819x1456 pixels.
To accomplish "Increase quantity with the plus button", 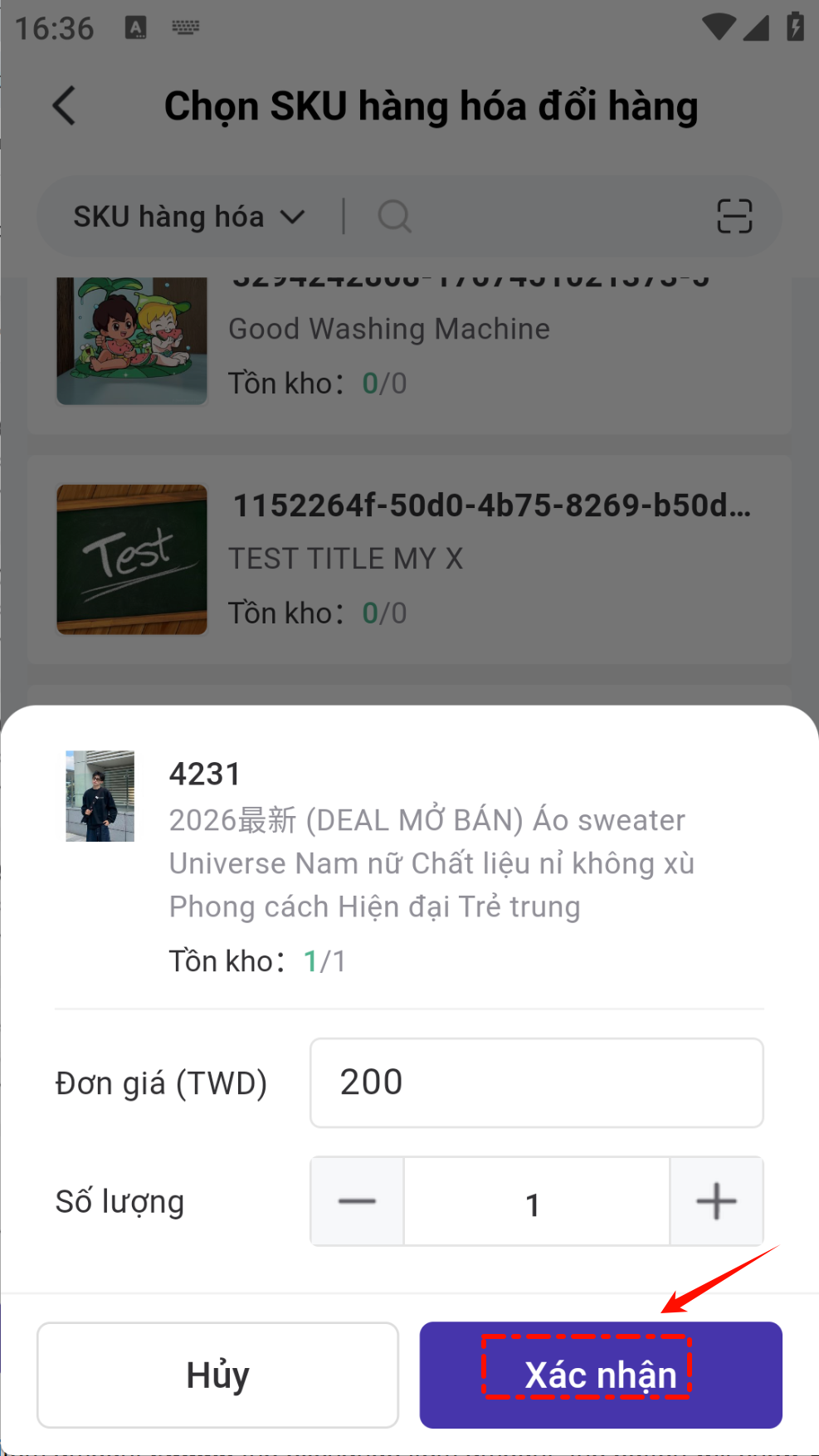I will coord(716,1201).
